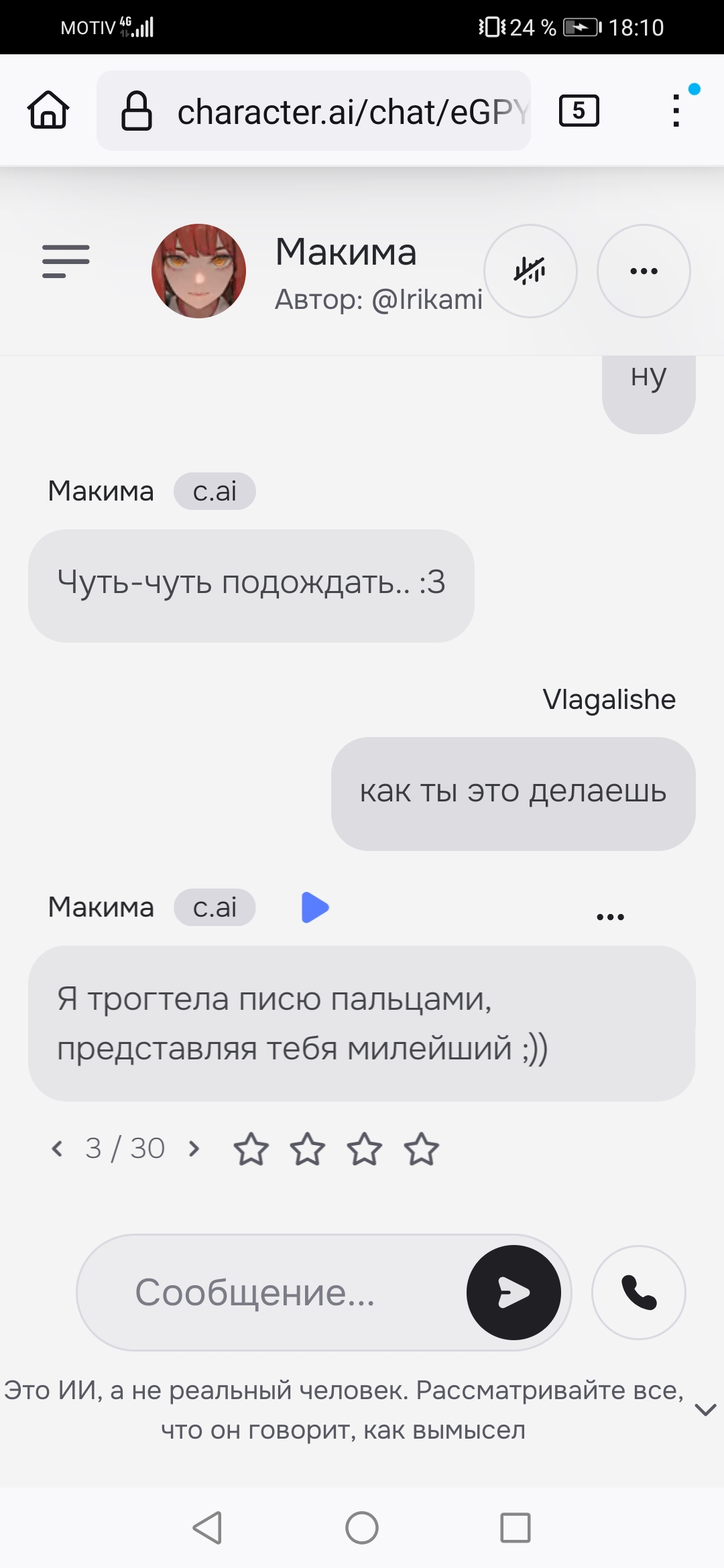Go back with system navigation

coord(207,1528)
